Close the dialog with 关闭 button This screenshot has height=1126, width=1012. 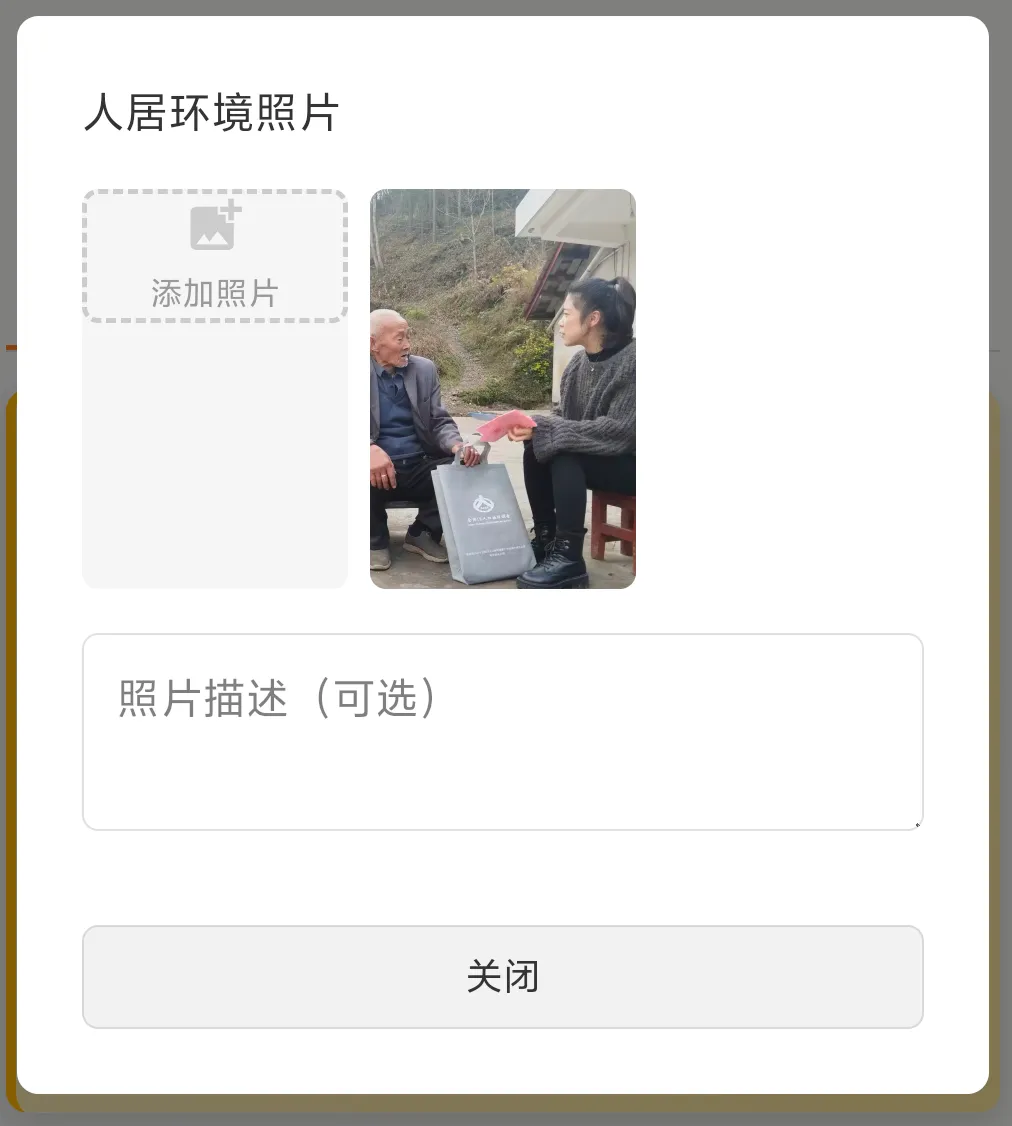pos(502,976)
